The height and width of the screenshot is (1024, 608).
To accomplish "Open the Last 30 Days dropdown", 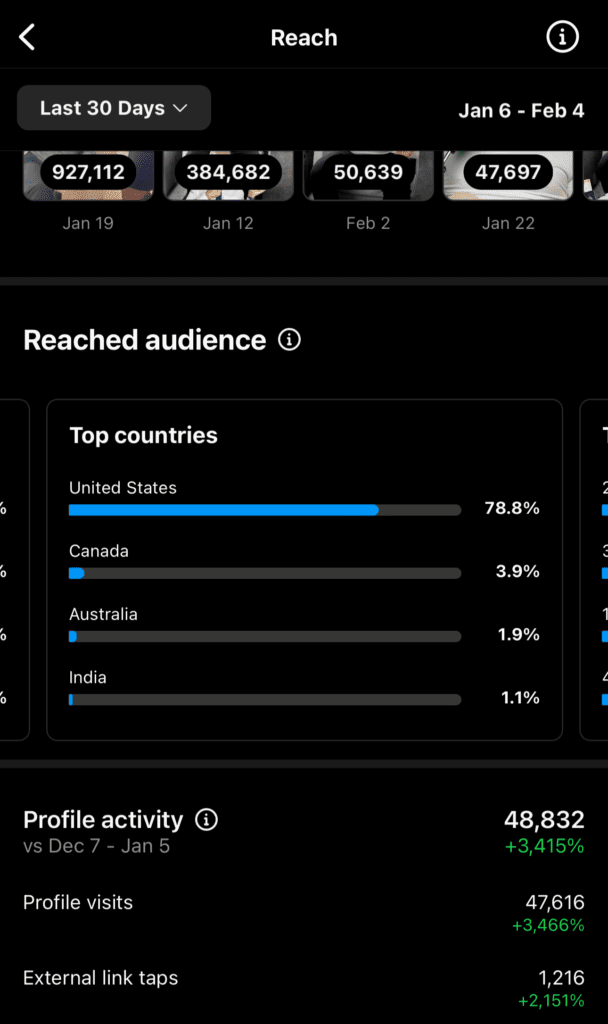I will [114, 108].
